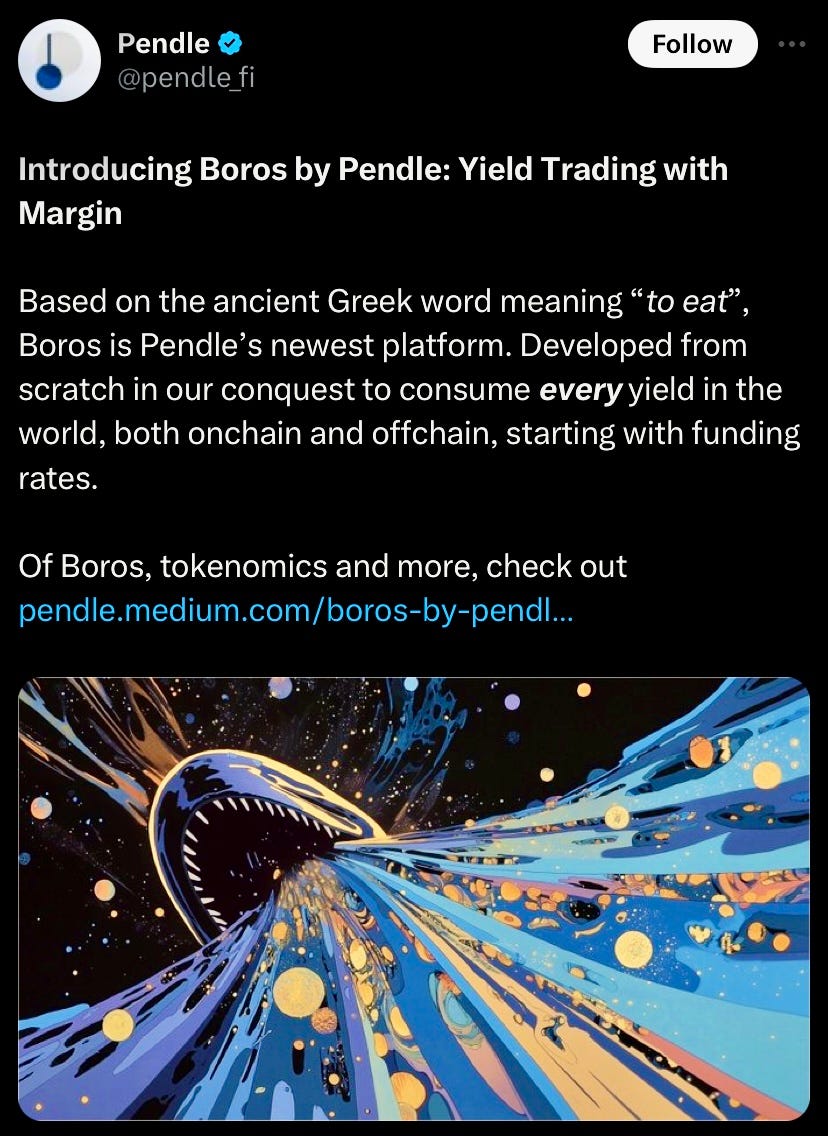View the attached Boros artwork image
Viewport: 828px width, 1136px height.
(413, 897)
